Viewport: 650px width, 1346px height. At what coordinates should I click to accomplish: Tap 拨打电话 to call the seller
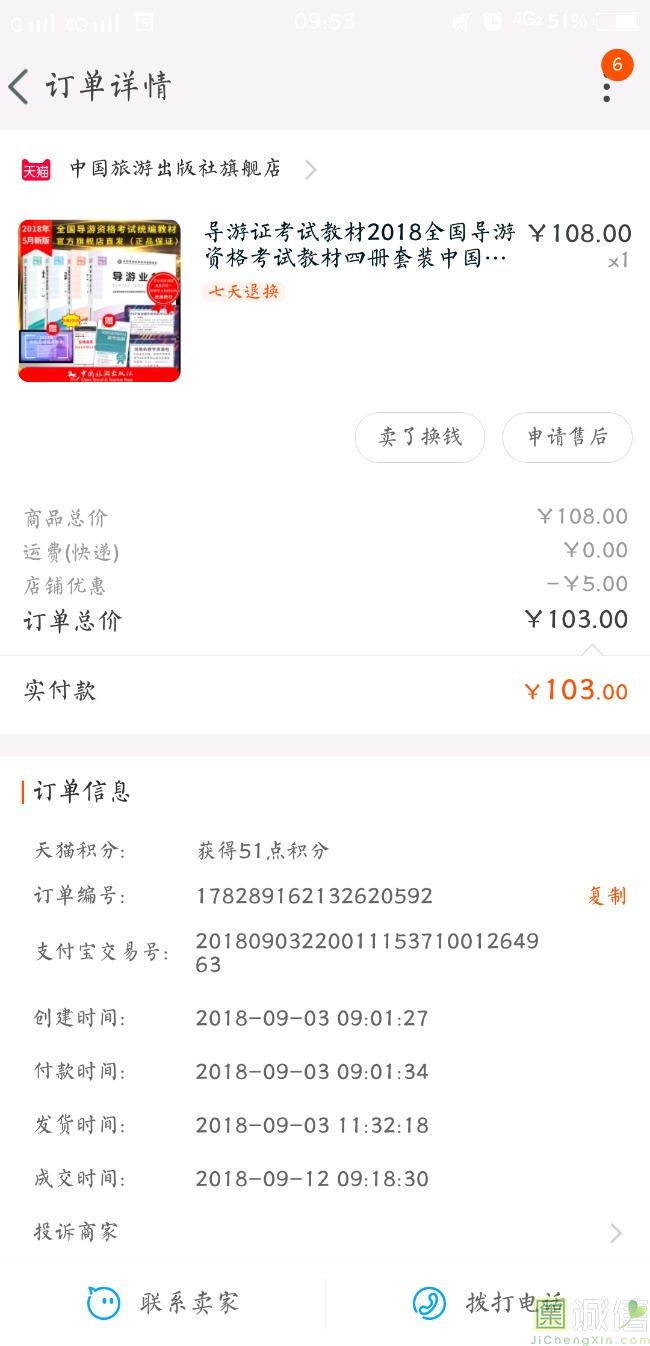pos(487,1303)
